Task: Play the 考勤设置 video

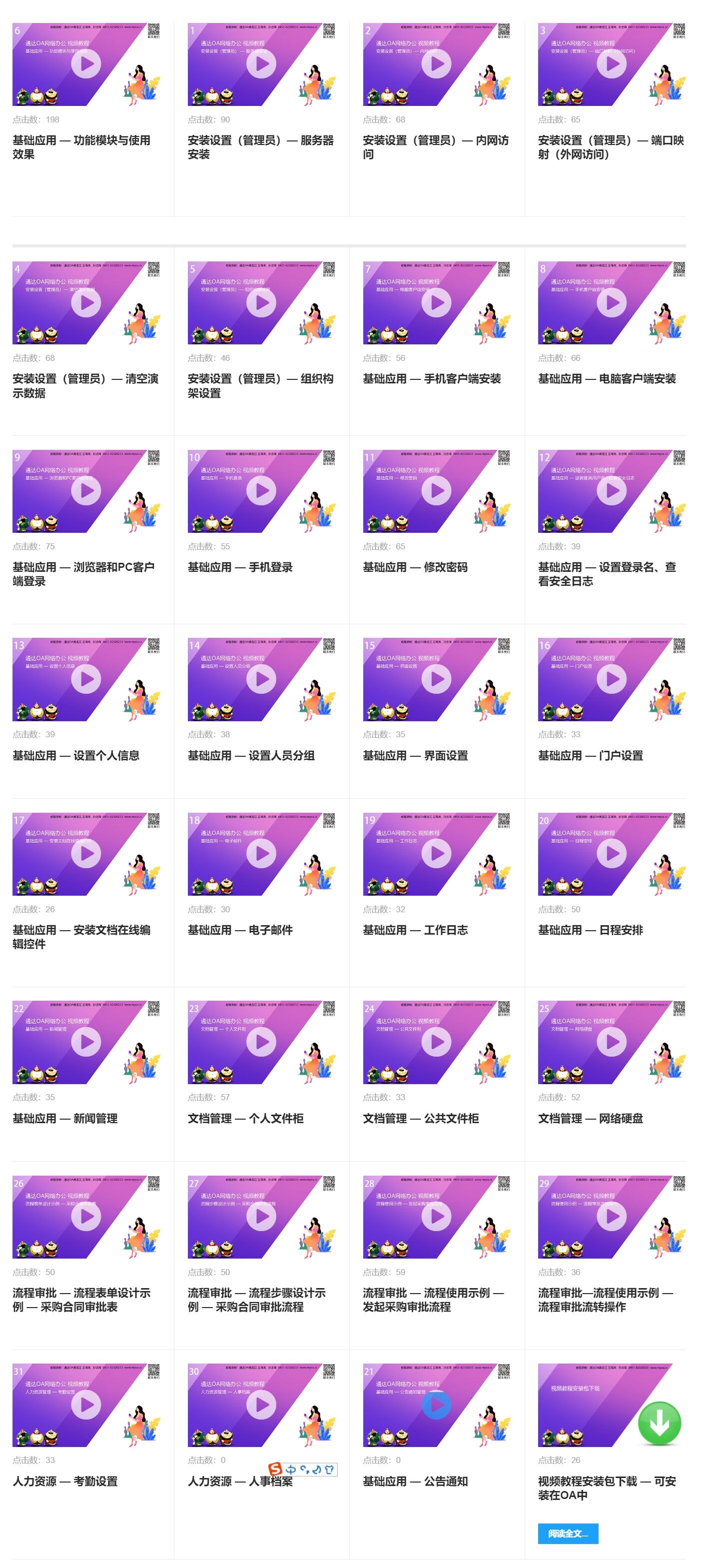Action: click(x=86, y=1405)
